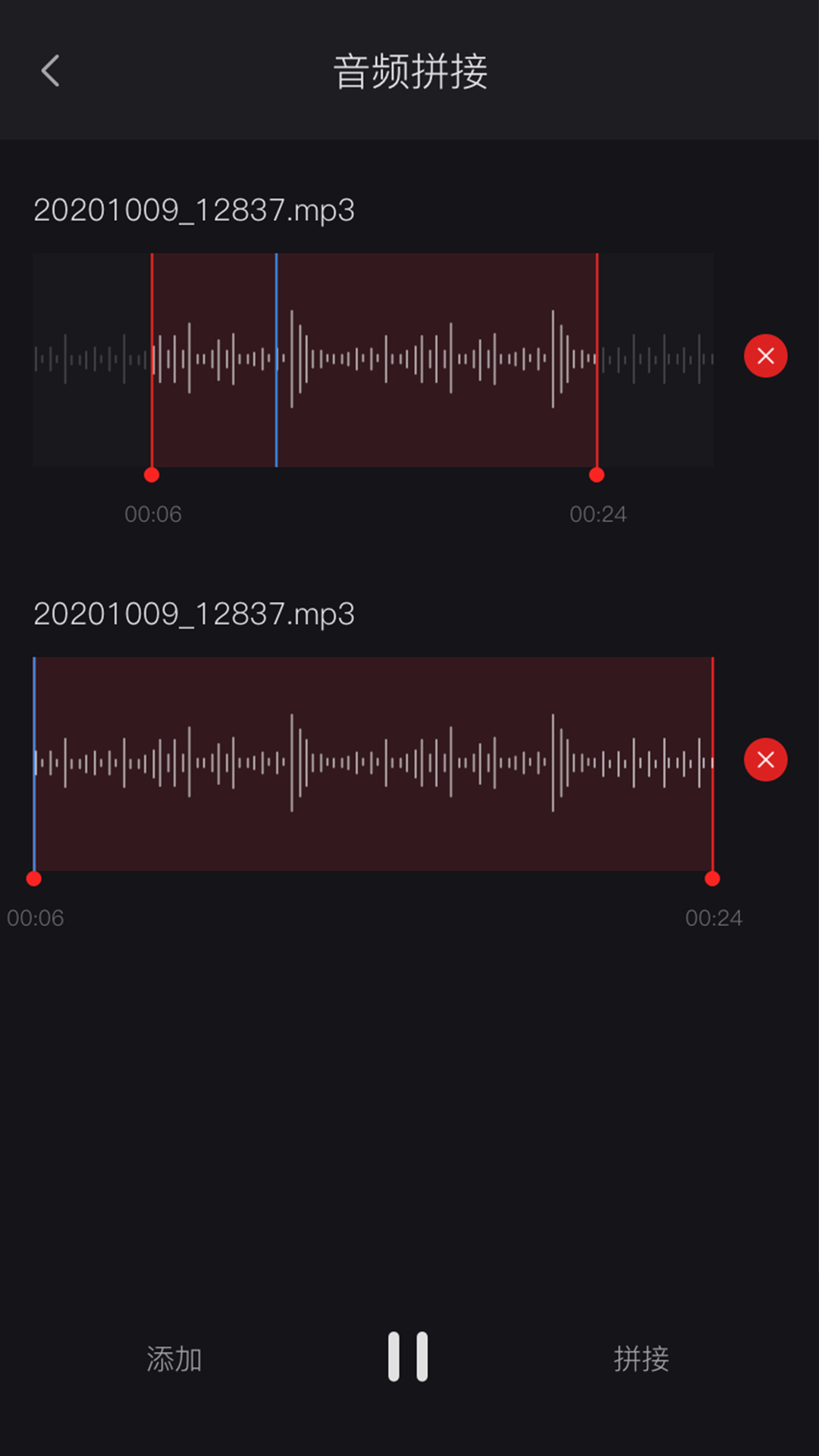Click the blue playhead on the second clip
This screenshot has height=1456, width=819.
click(35, 762)
